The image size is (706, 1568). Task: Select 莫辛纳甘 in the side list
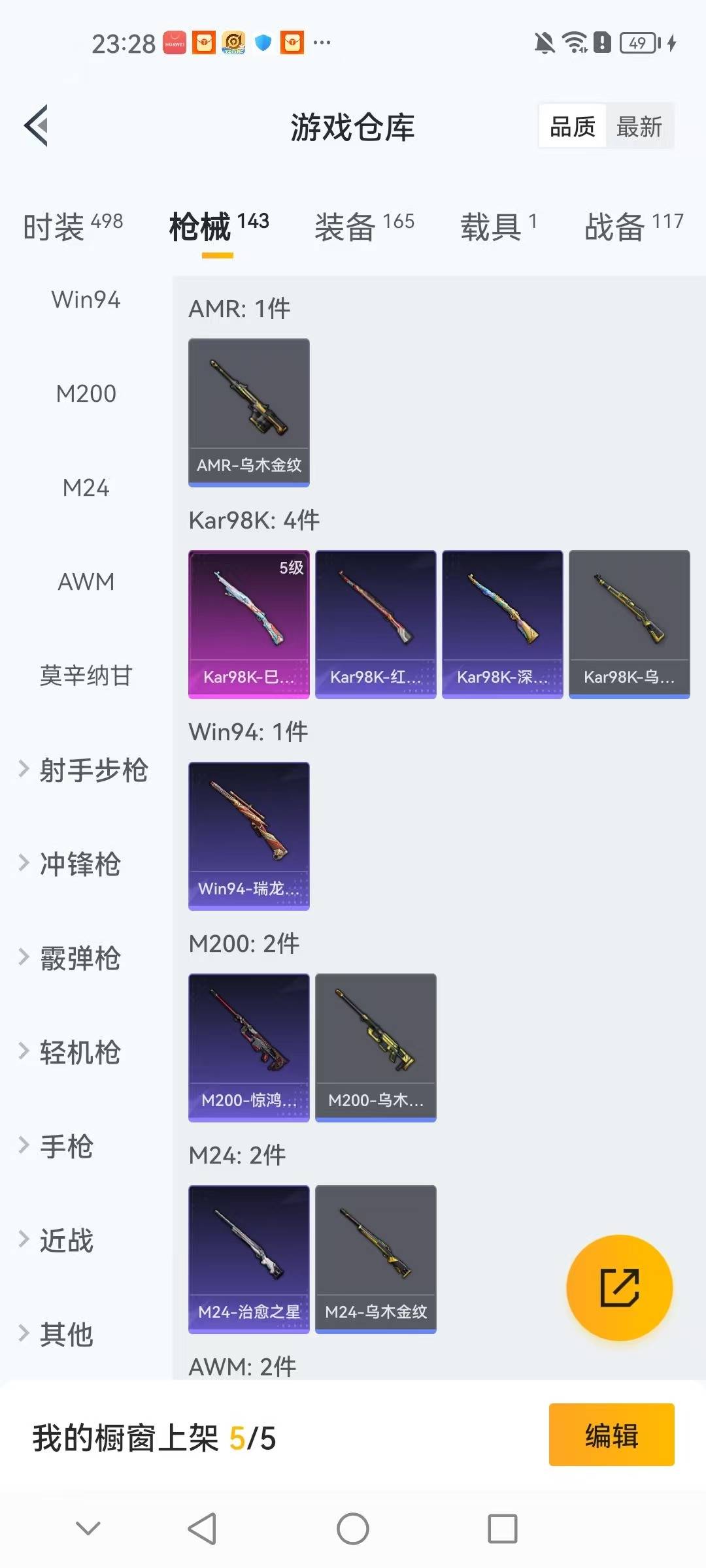point(86,675)
